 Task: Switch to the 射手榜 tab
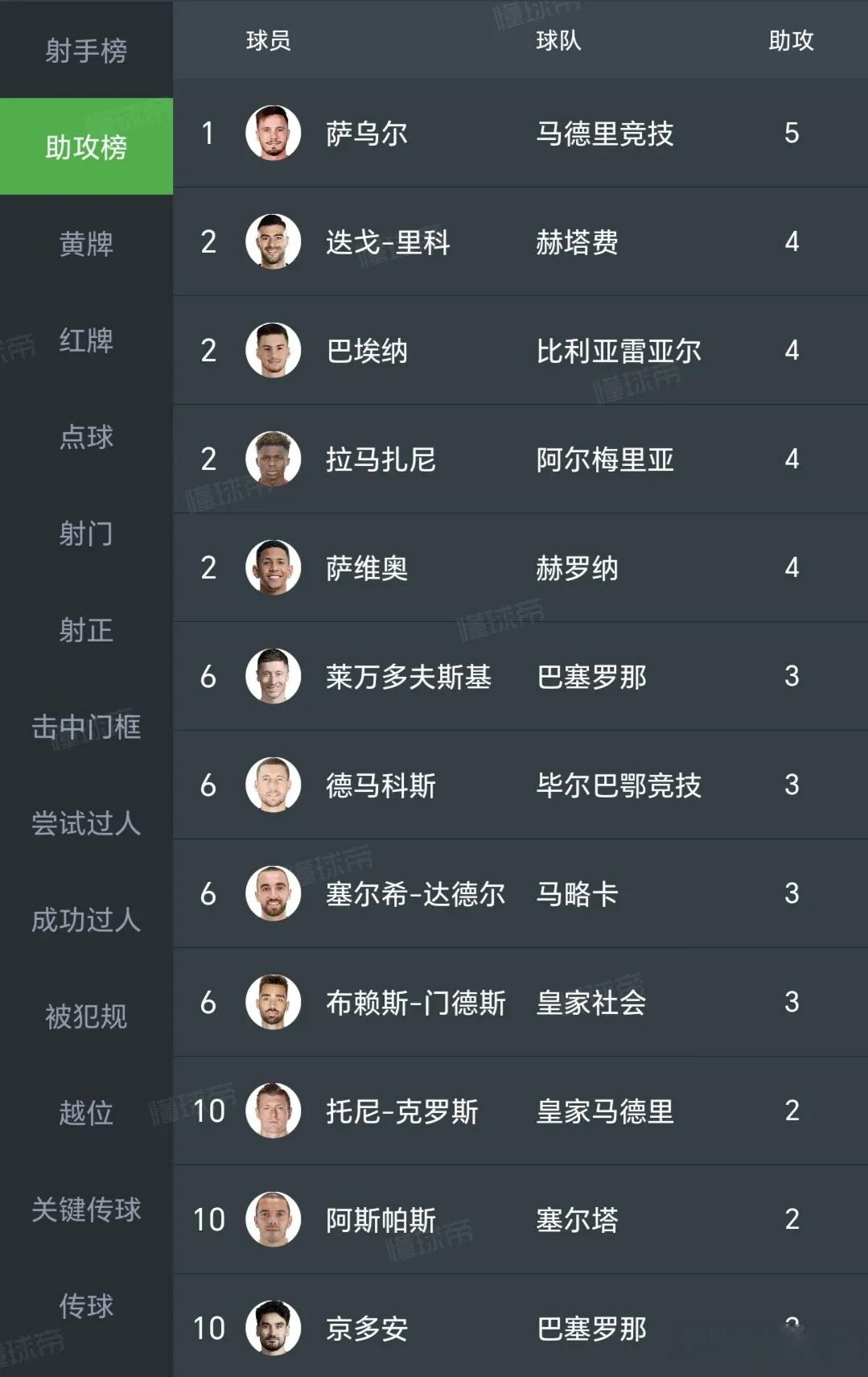click(85, 51)
